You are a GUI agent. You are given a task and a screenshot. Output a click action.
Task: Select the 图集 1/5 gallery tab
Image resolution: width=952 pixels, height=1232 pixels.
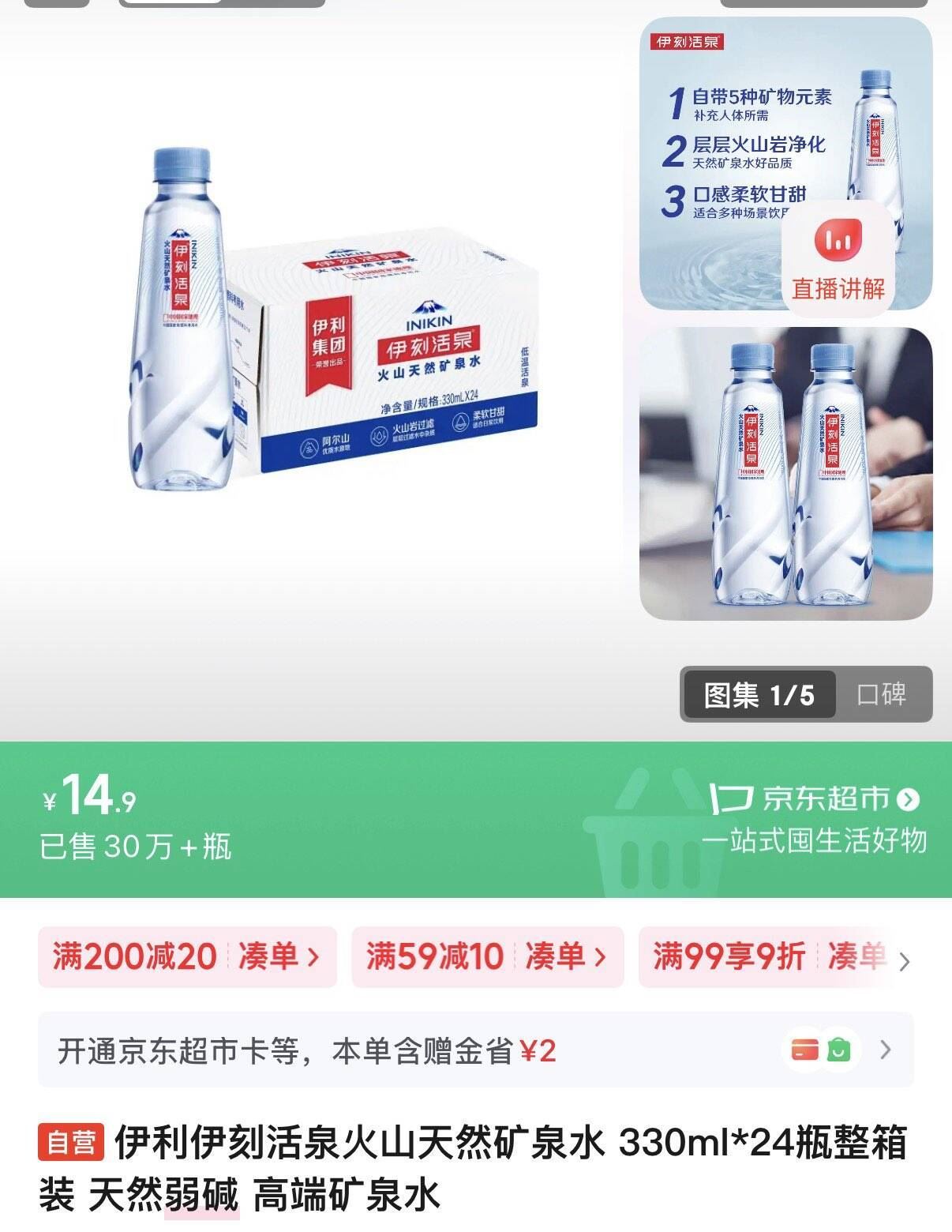click(759, 694)
